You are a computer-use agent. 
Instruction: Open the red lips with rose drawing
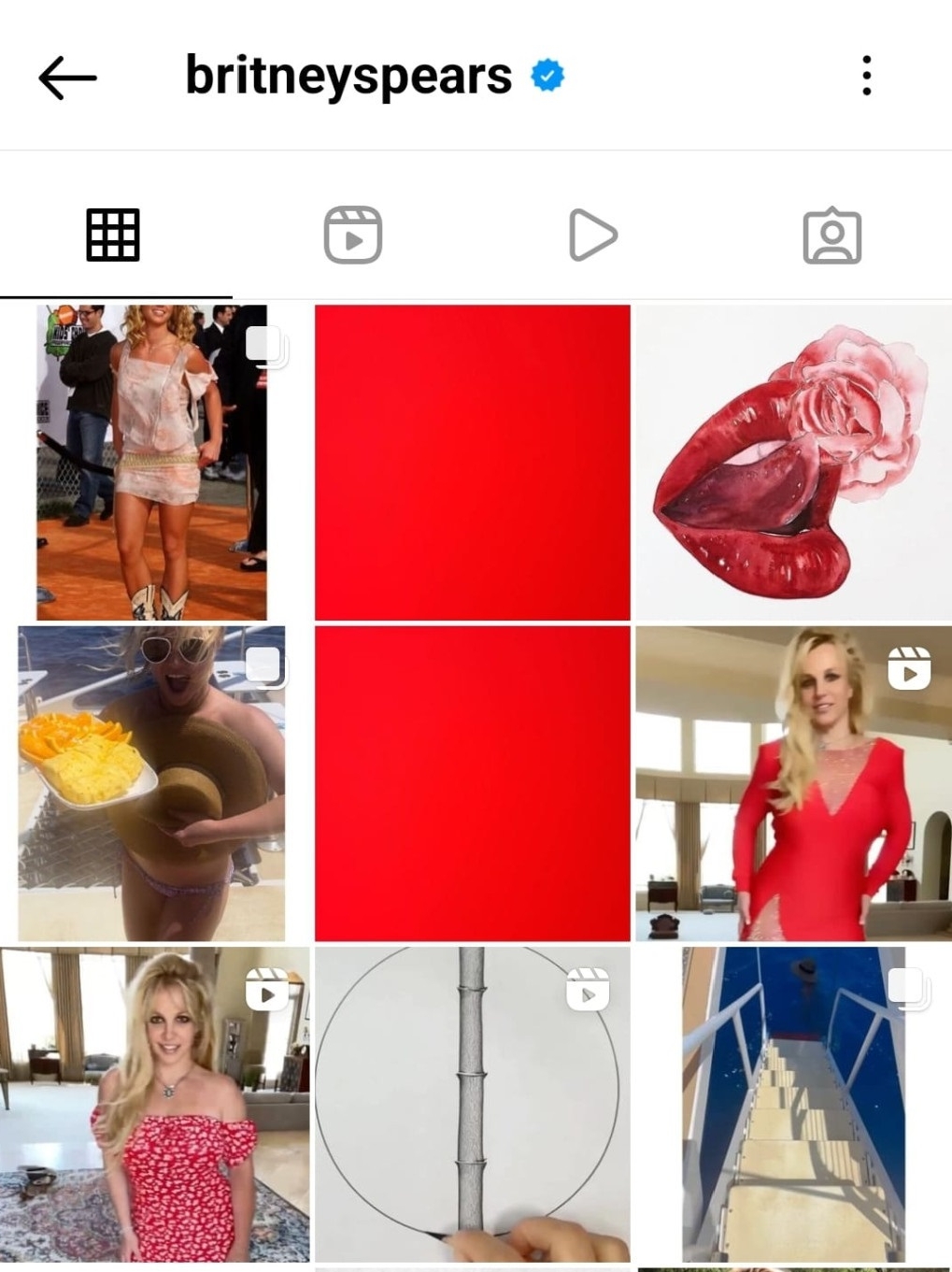point(792,463)
